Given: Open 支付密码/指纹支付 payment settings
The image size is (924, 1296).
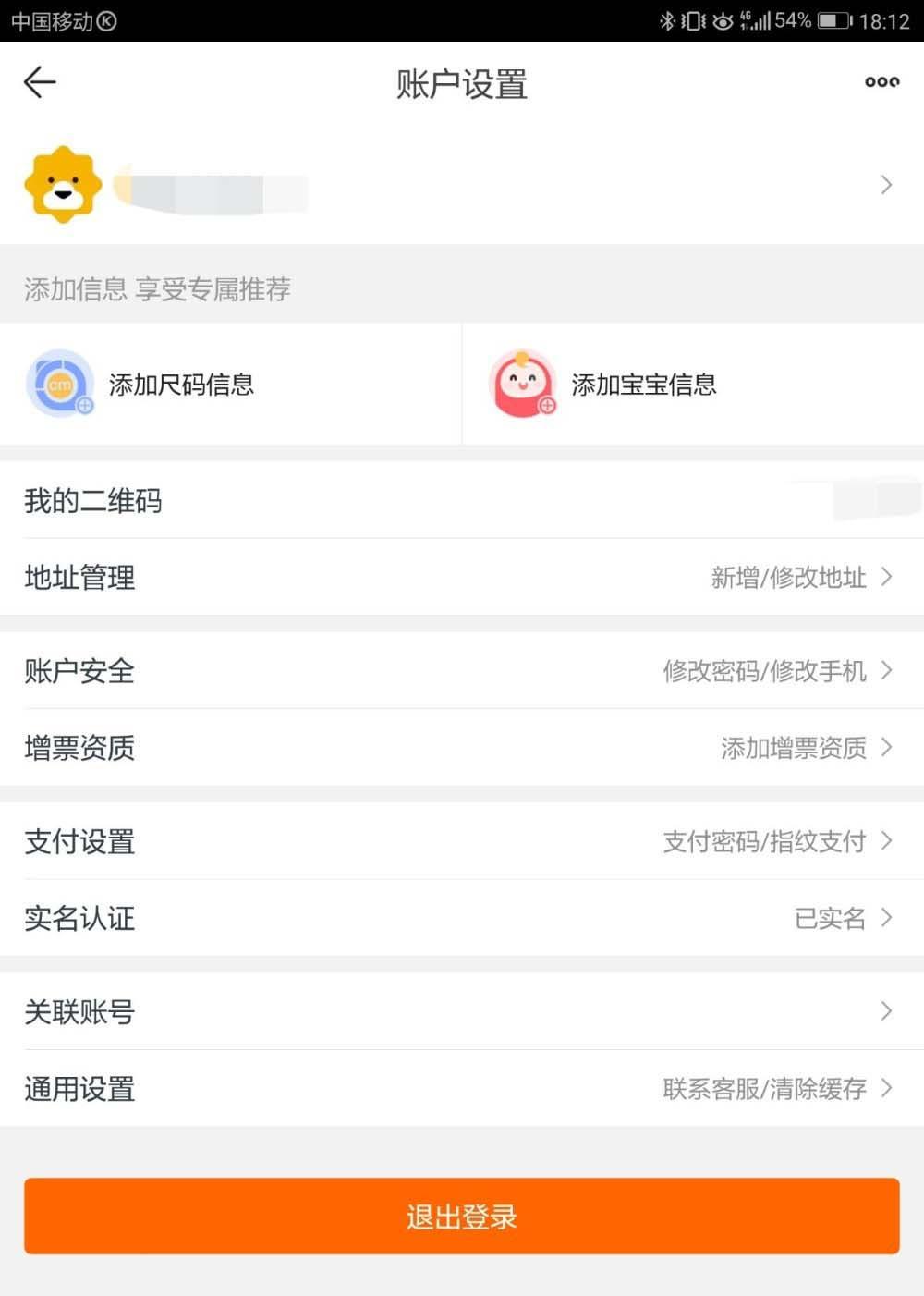Looking at the screenshot, I should click(x=765, y=841).
